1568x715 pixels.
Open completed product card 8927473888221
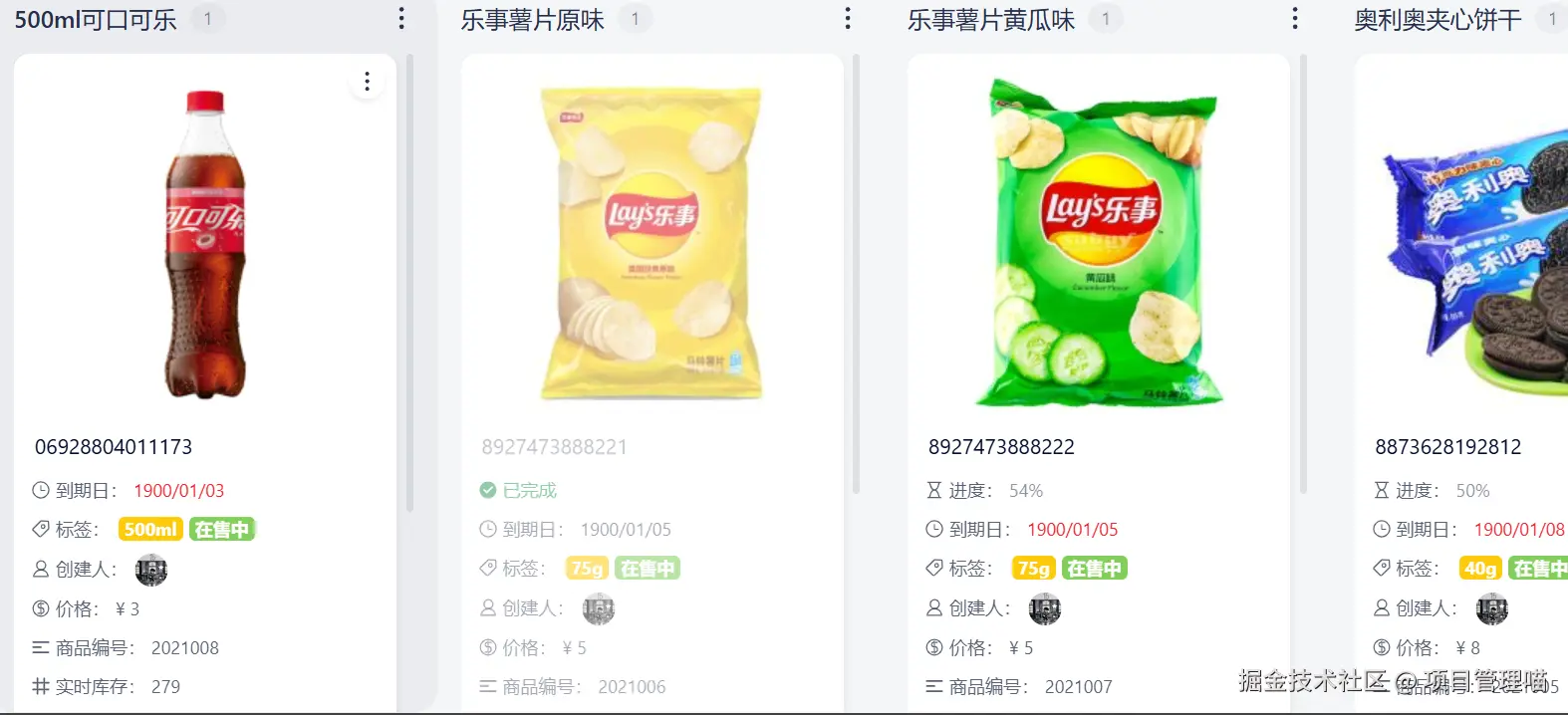click(x=555, y=447)
